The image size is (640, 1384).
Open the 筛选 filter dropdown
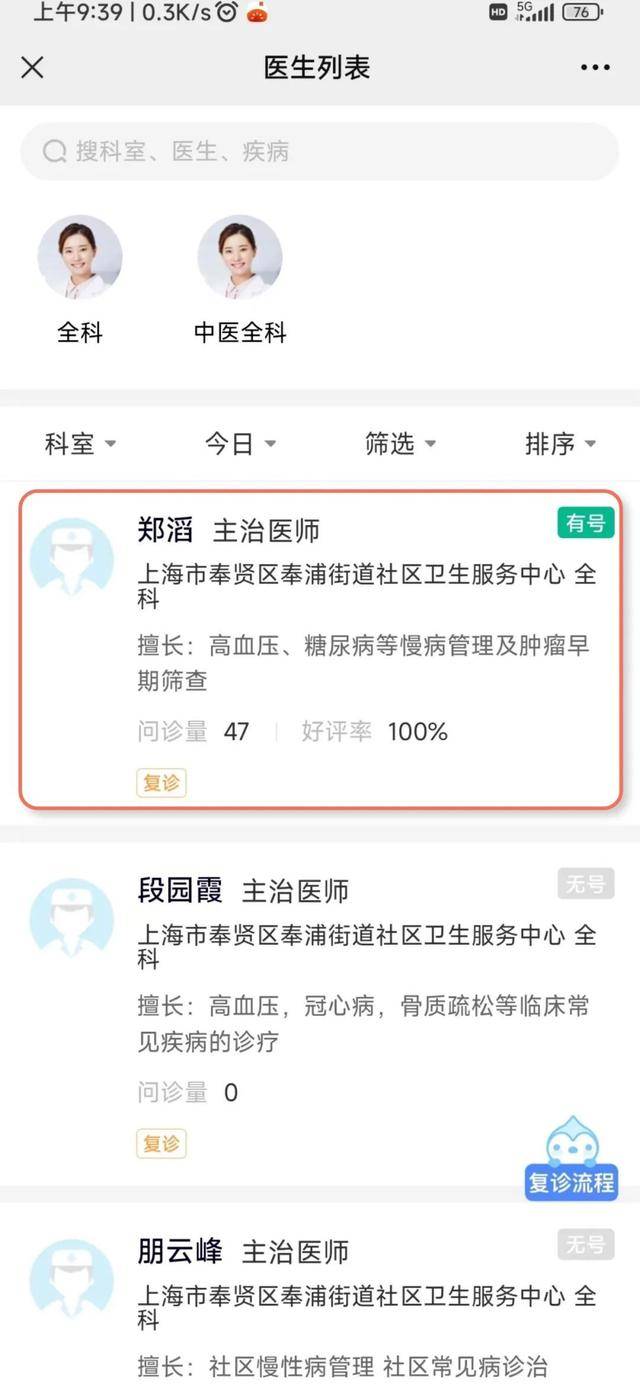[x=400, y=444]
